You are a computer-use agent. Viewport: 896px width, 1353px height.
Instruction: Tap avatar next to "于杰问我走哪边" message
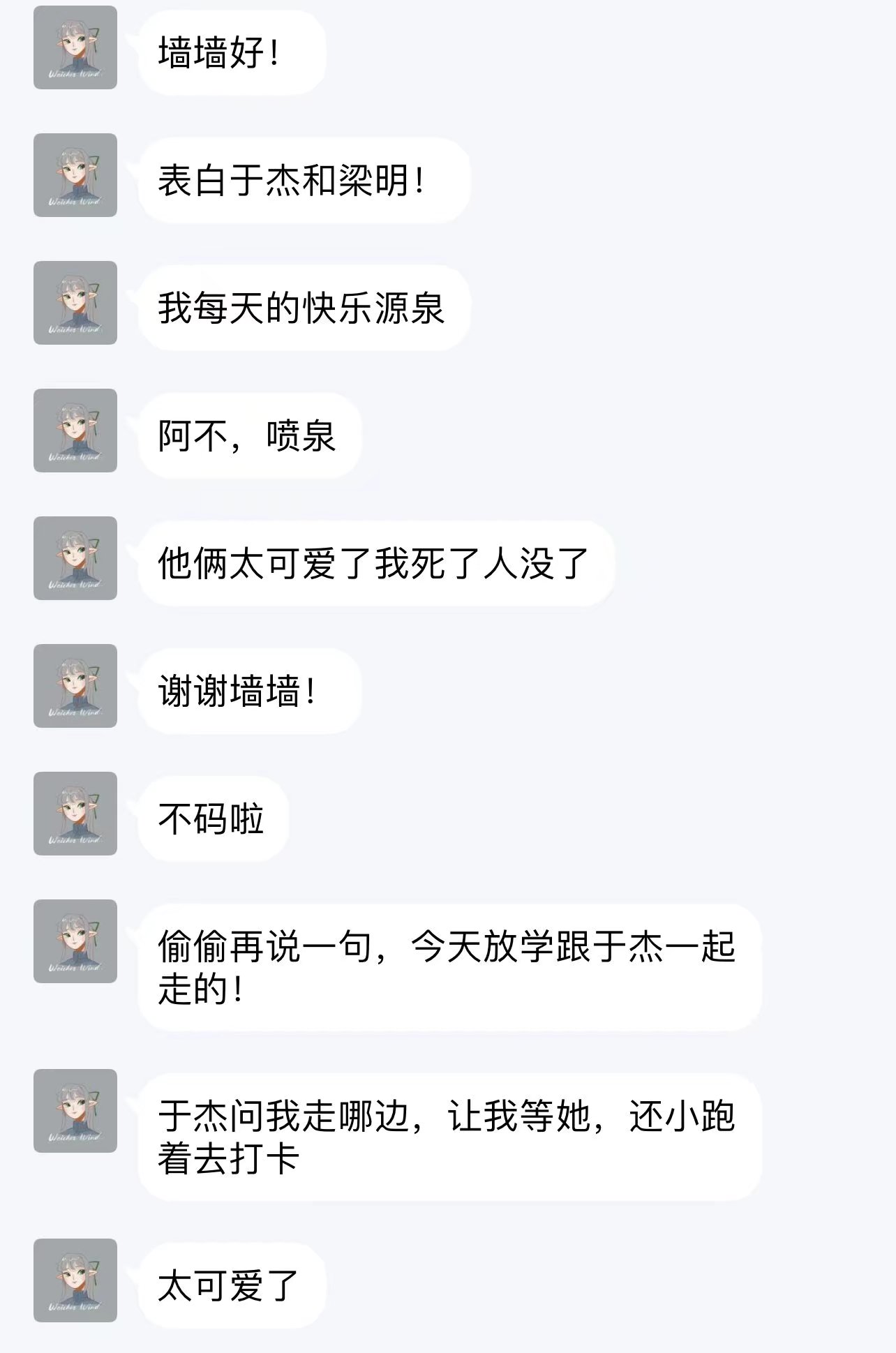point(75,1111)
